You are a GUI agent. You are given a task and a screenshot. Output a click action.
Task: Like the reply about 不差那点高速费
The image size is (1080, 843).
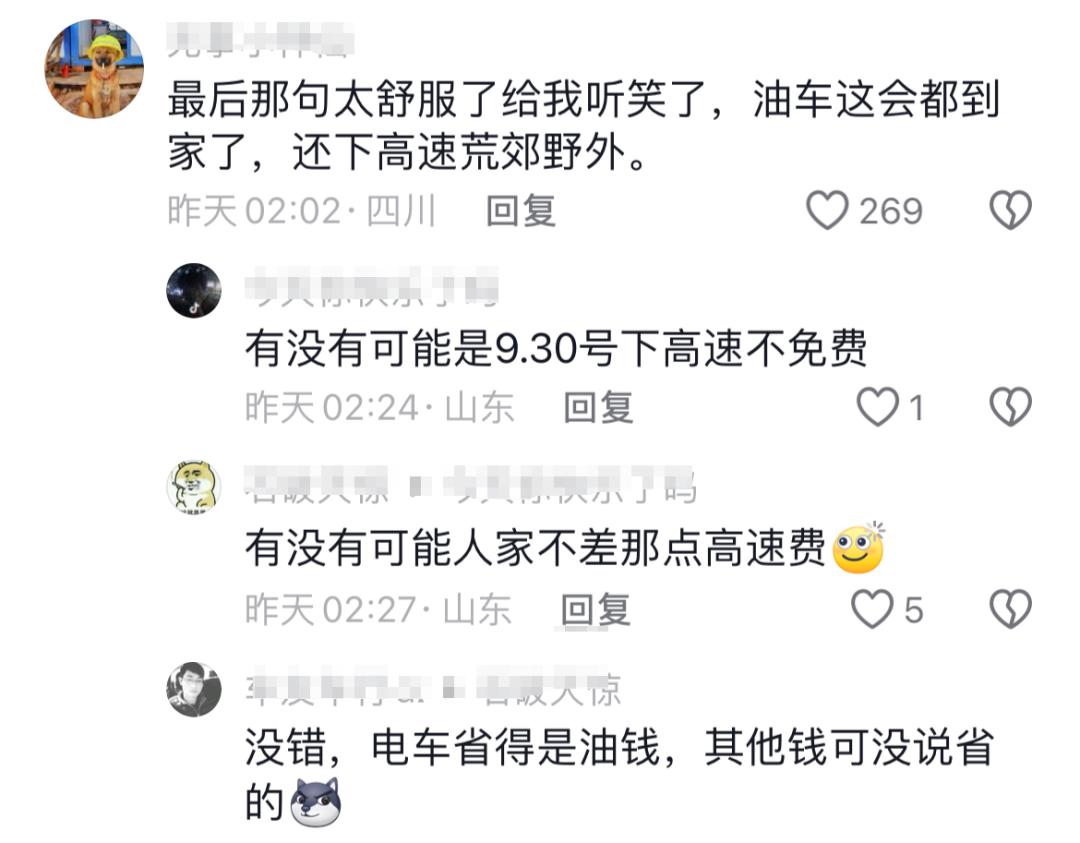(x=872, y=609)
